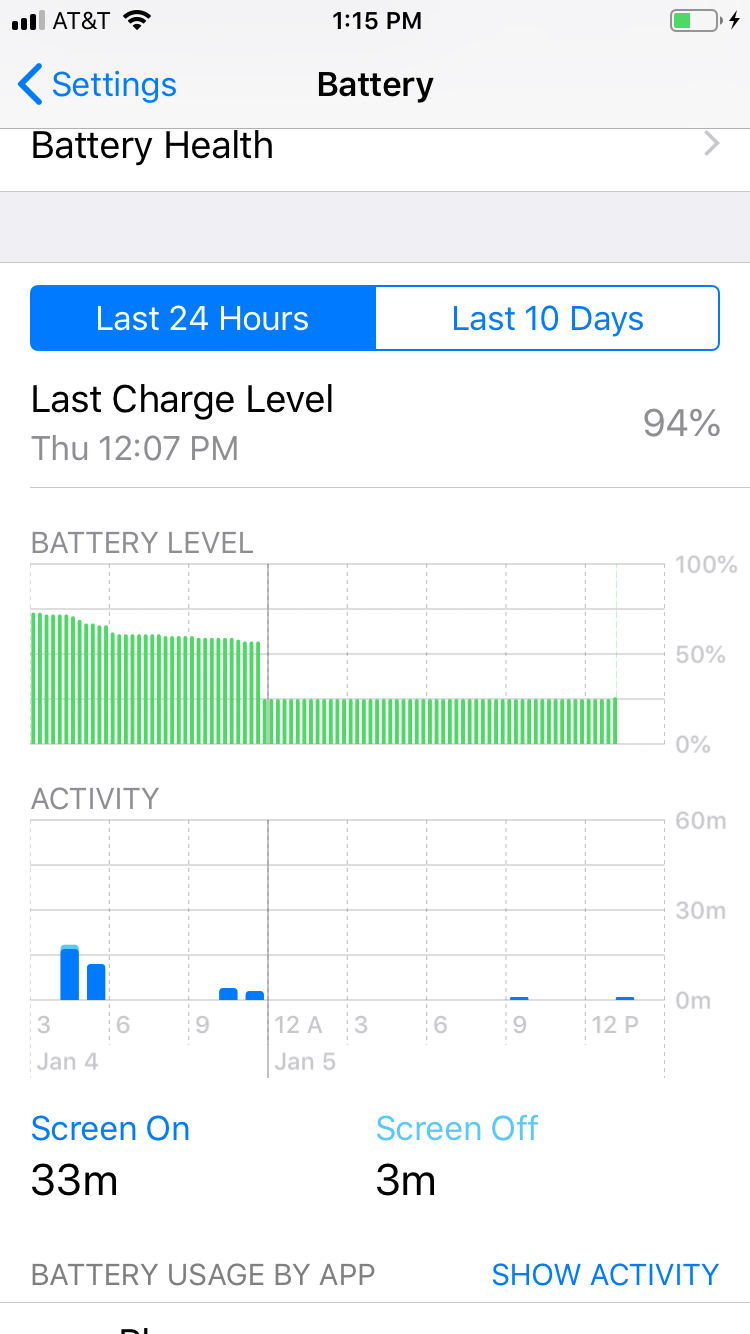Screen dimensions: 750x1334
Task: Switch to Last 10 Days view
Action: coord(547,318)
